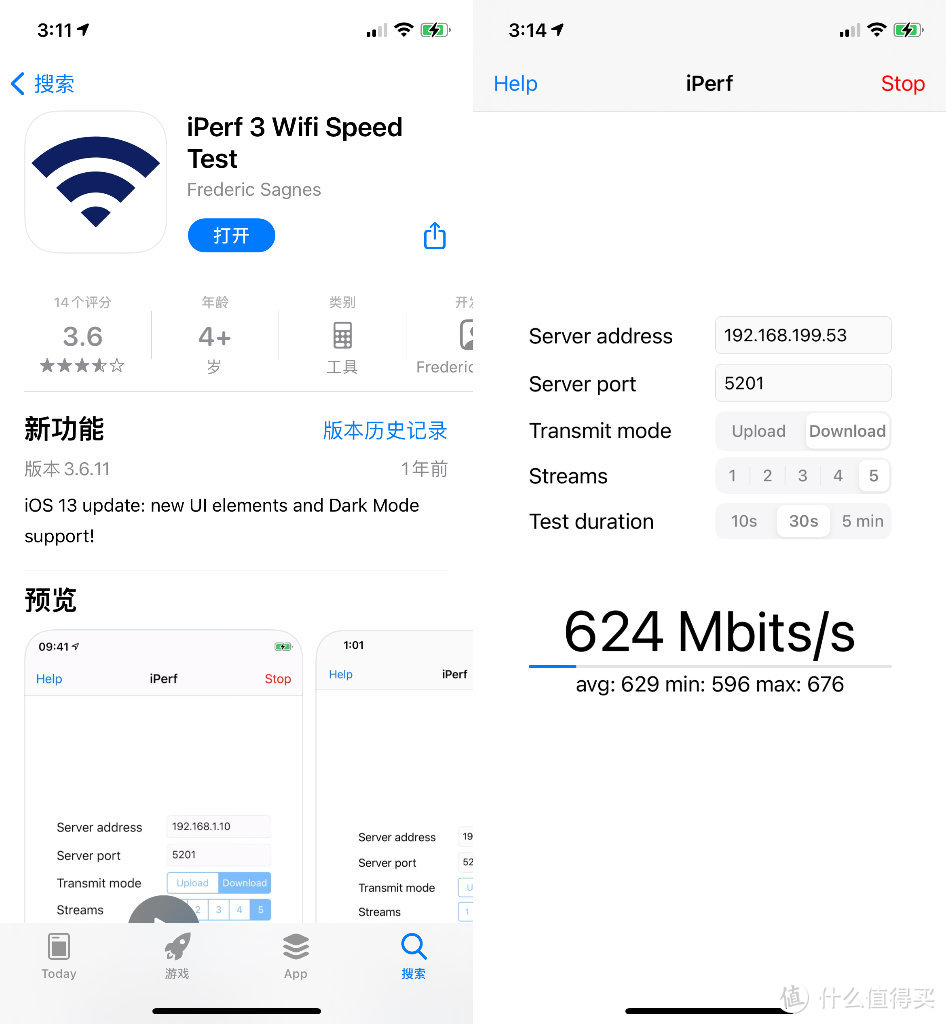Open the 工具 category calculator icon
The width and height of the screenshot is (946, 1024).
click(342, 335)
